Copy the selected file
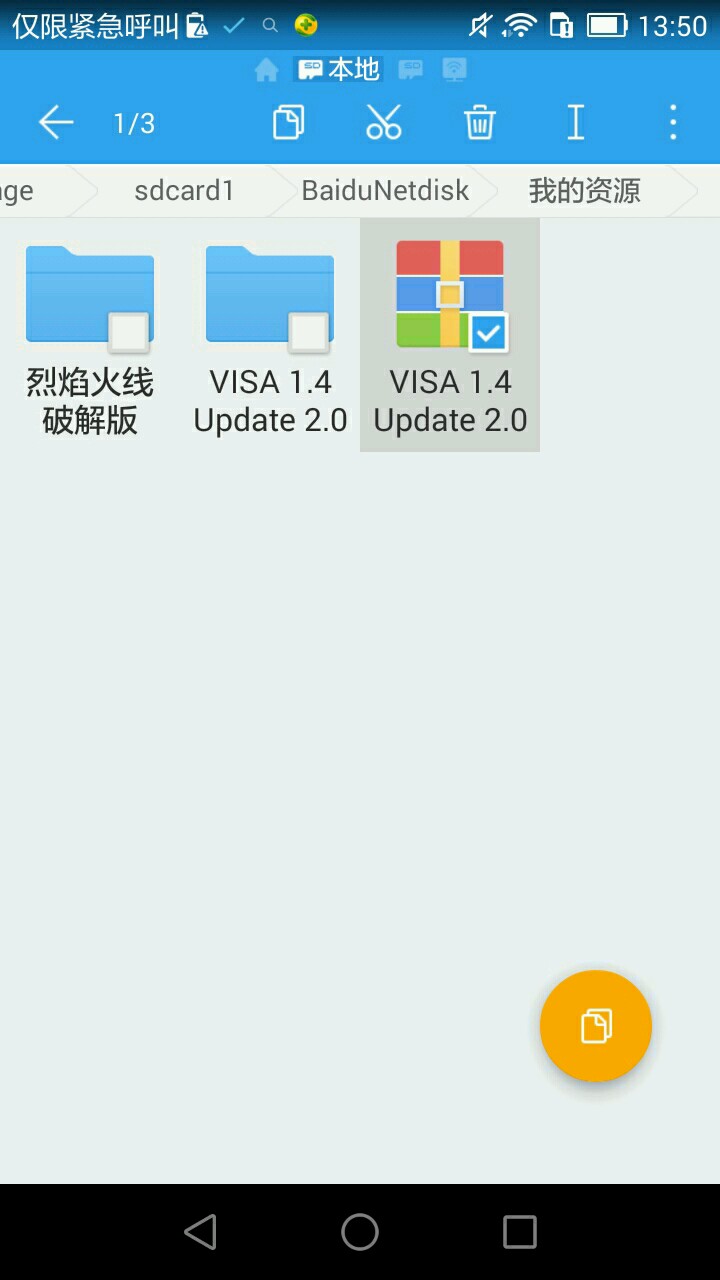720x1280 pixels. (x=288, y=123)
